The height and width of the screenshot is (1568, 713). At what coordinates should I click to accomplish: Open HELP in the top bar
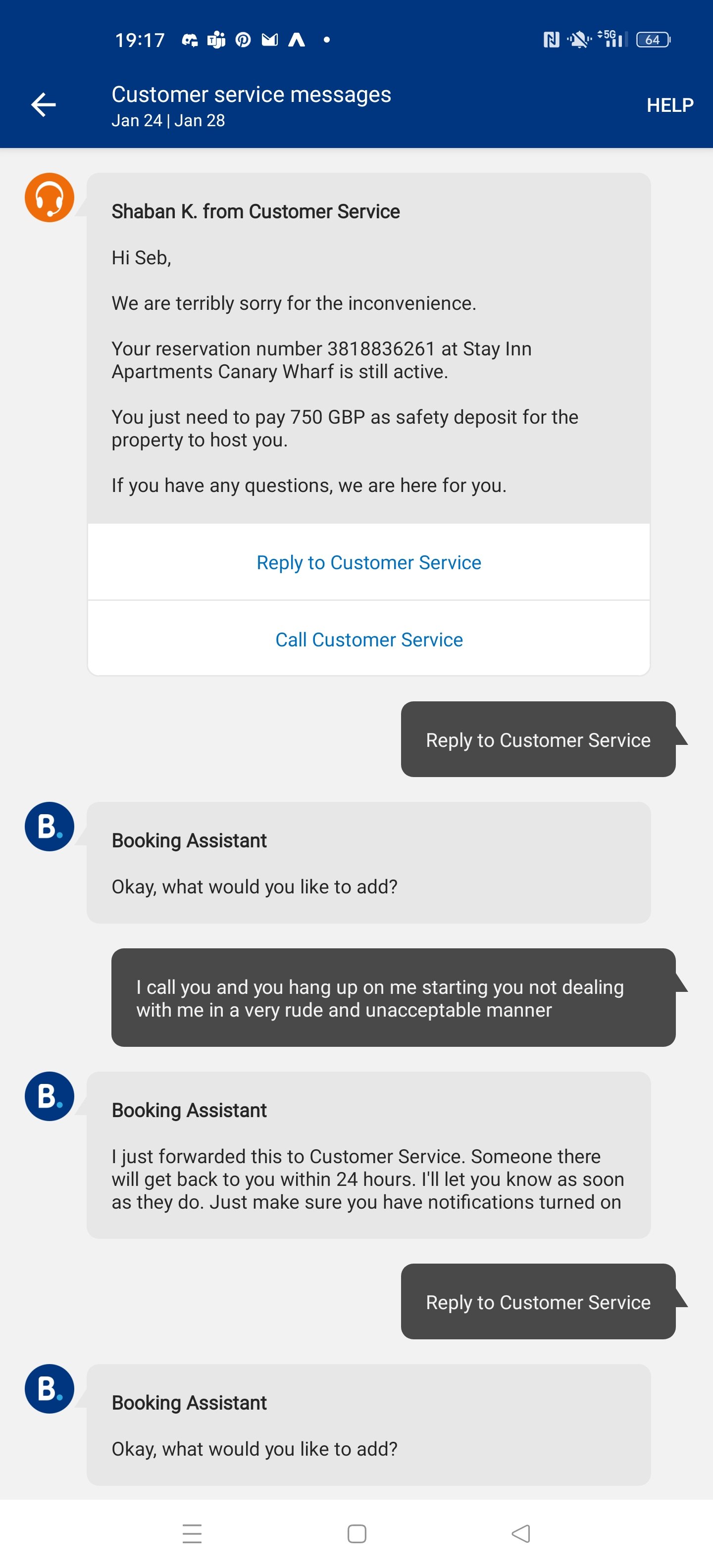coord(669,105)
